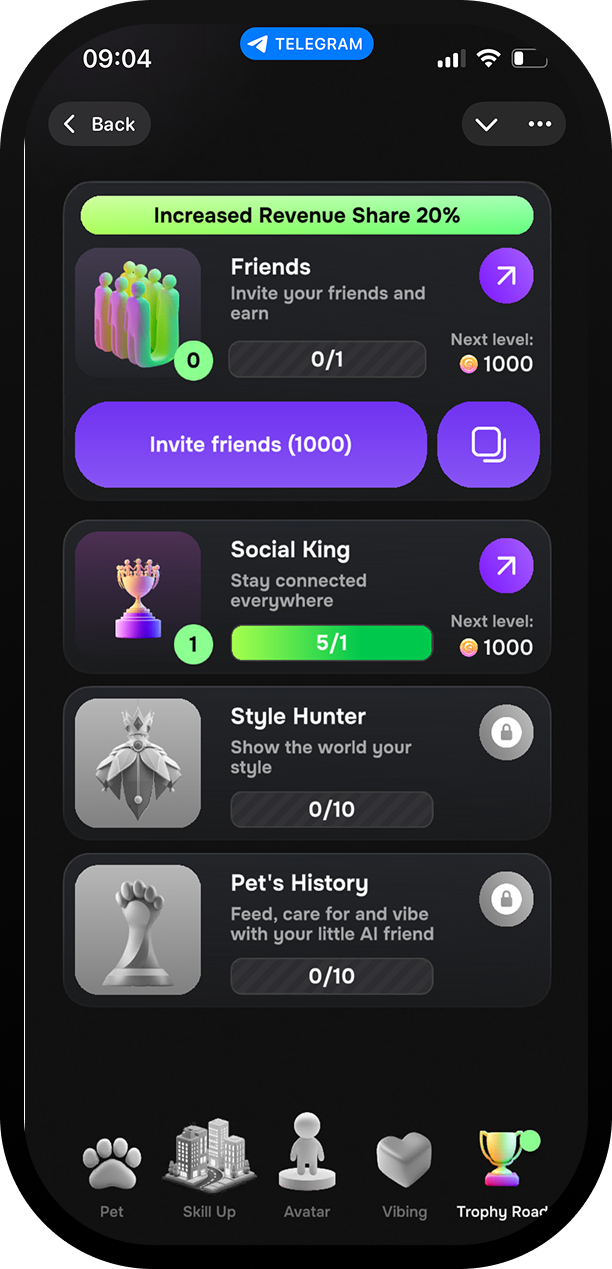Open the three-dot overflow menu
612x1269 pixels.
point(539,124)
